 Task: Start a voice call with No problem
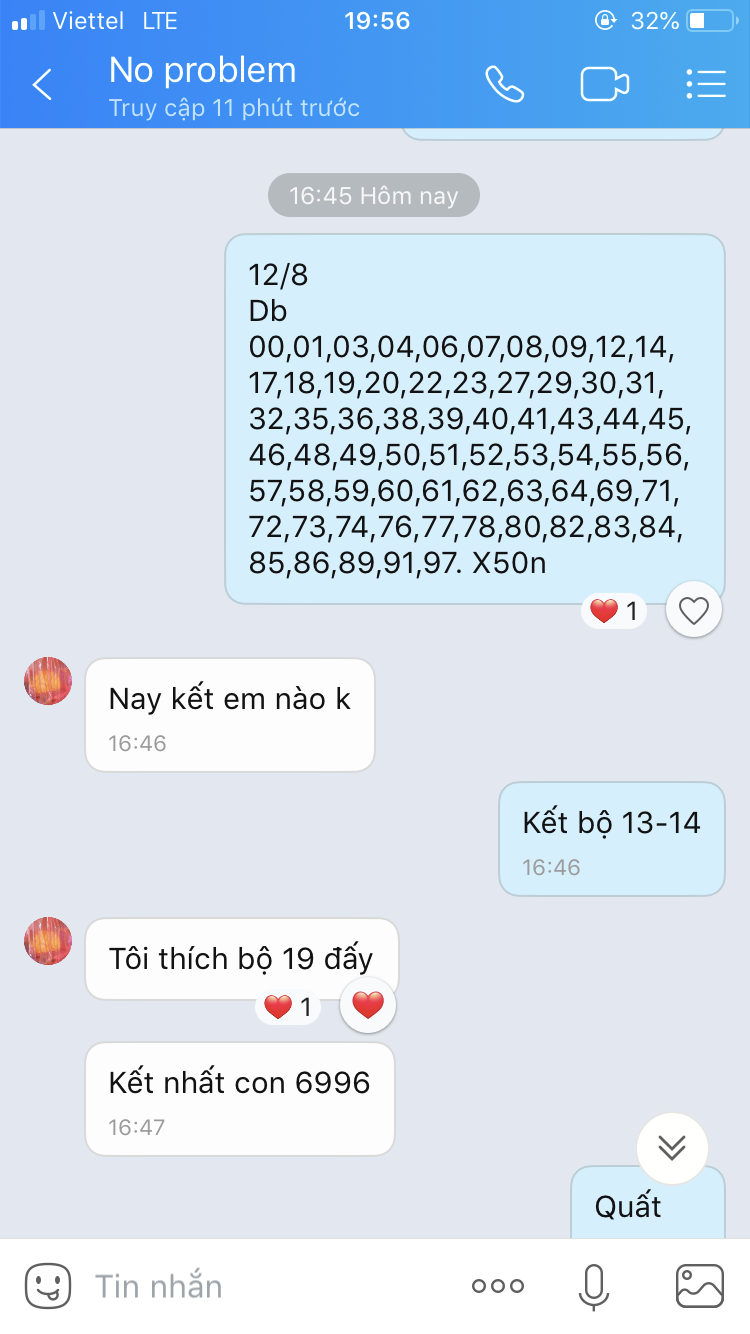[505, 85]
